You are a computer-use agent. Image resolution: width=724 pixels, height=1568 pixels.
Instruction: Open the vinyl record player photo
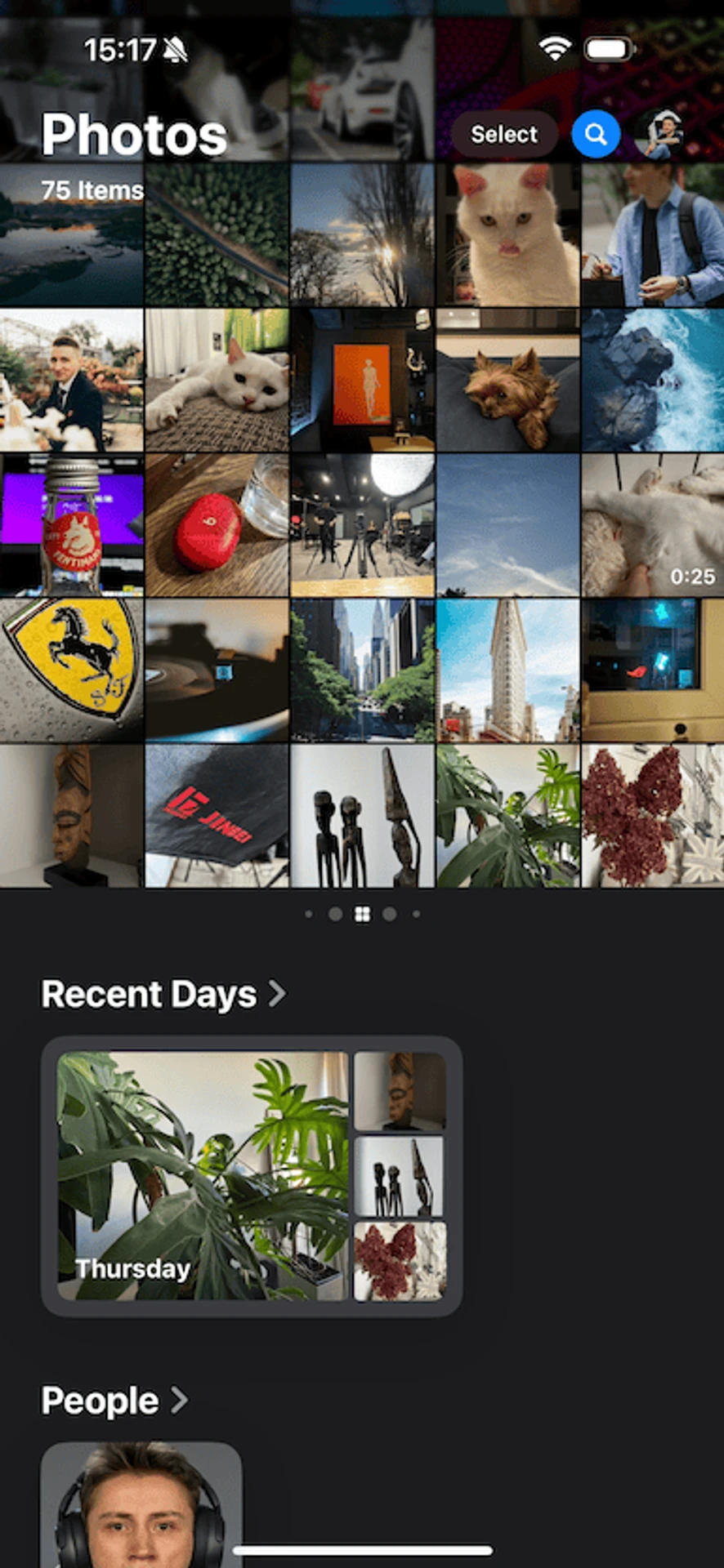217,670
